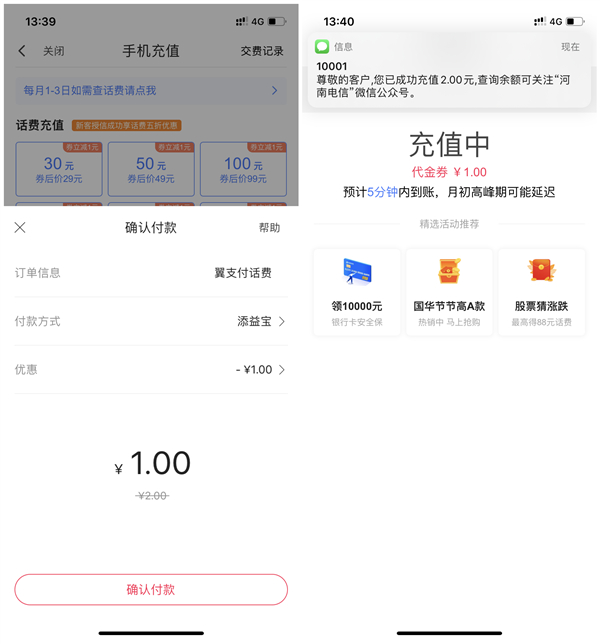Select the 30元 recharge option
Image resolution: width=600 pixels, height=644 pixels.
coord(59,168)
